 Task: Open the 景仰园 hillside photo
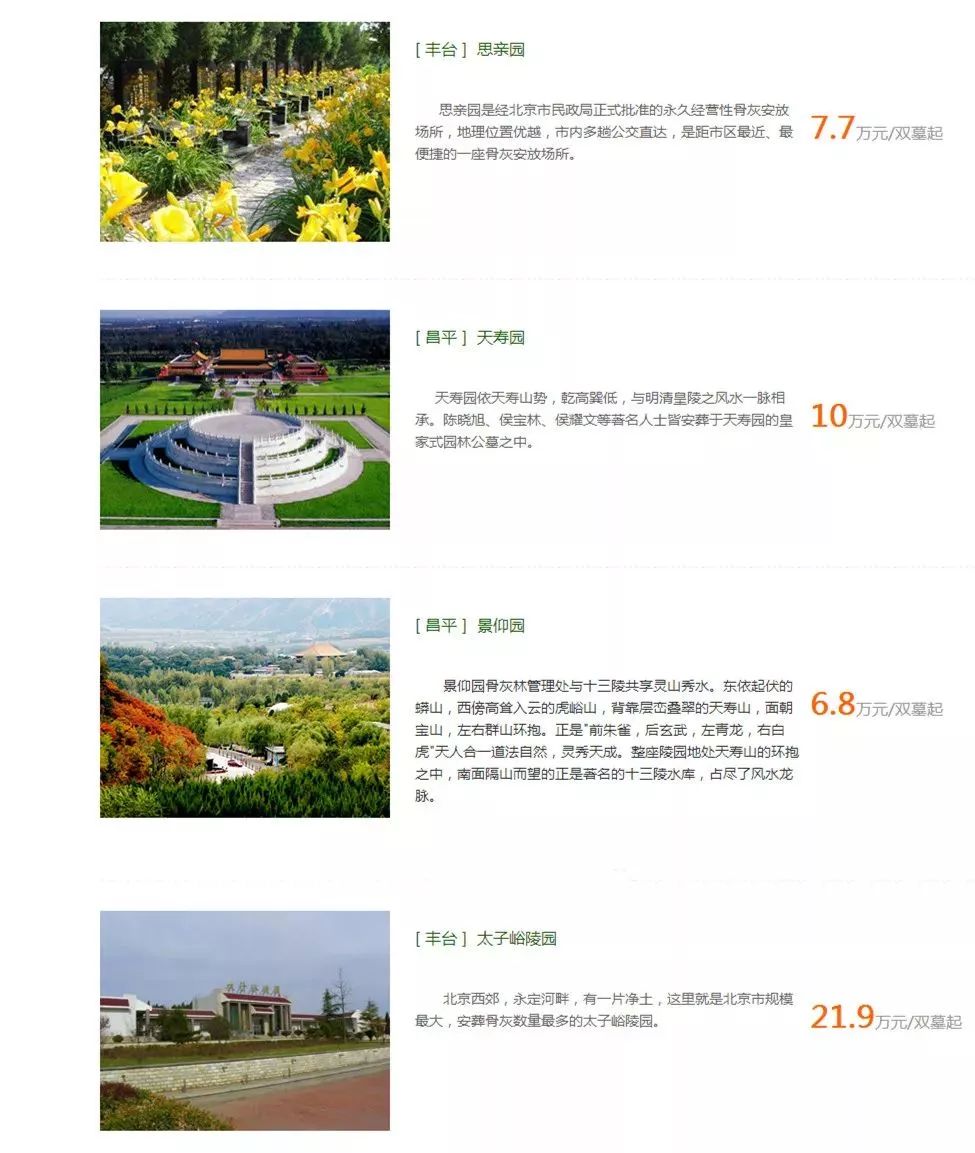click(244, 707)
